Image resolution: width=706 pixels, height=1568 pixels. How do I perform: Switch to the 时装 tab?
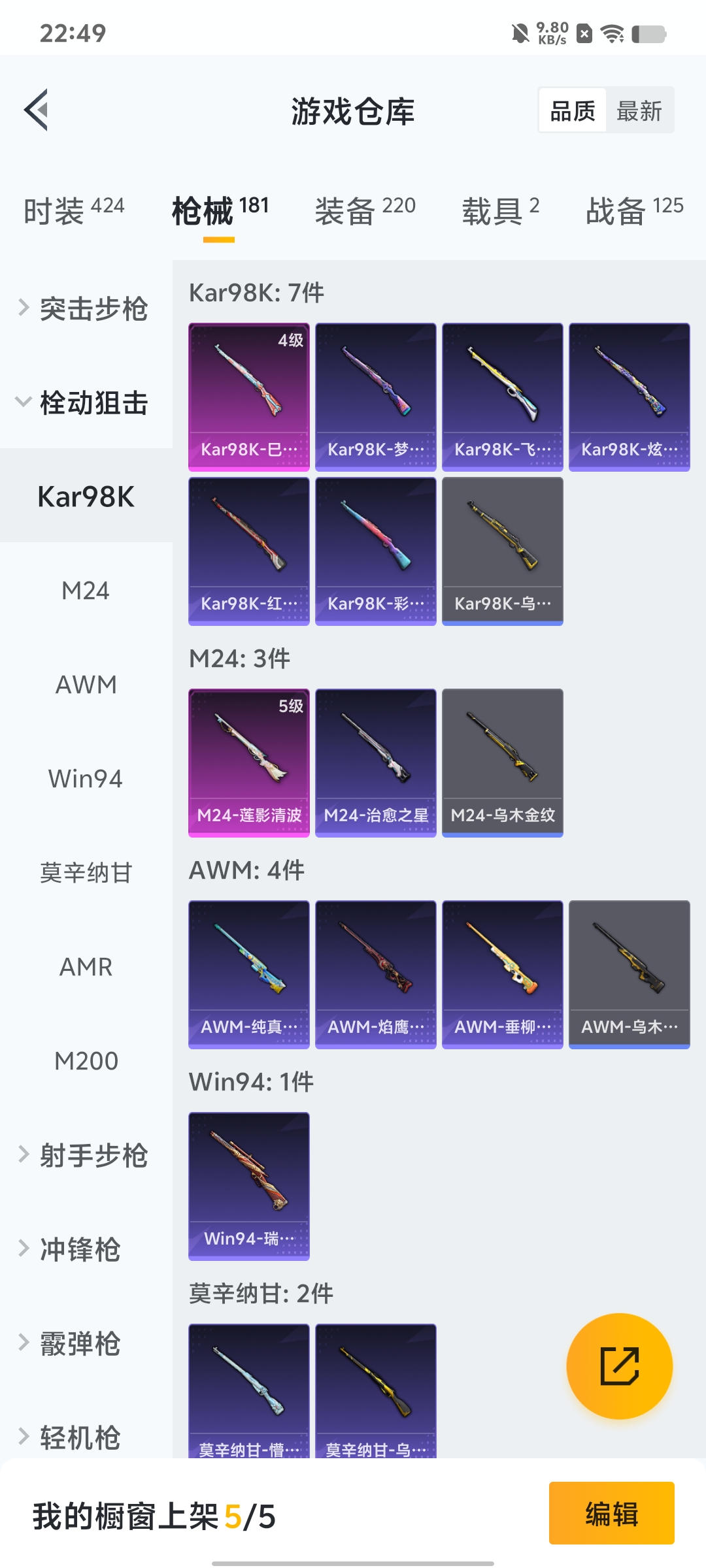coord(73,210)
